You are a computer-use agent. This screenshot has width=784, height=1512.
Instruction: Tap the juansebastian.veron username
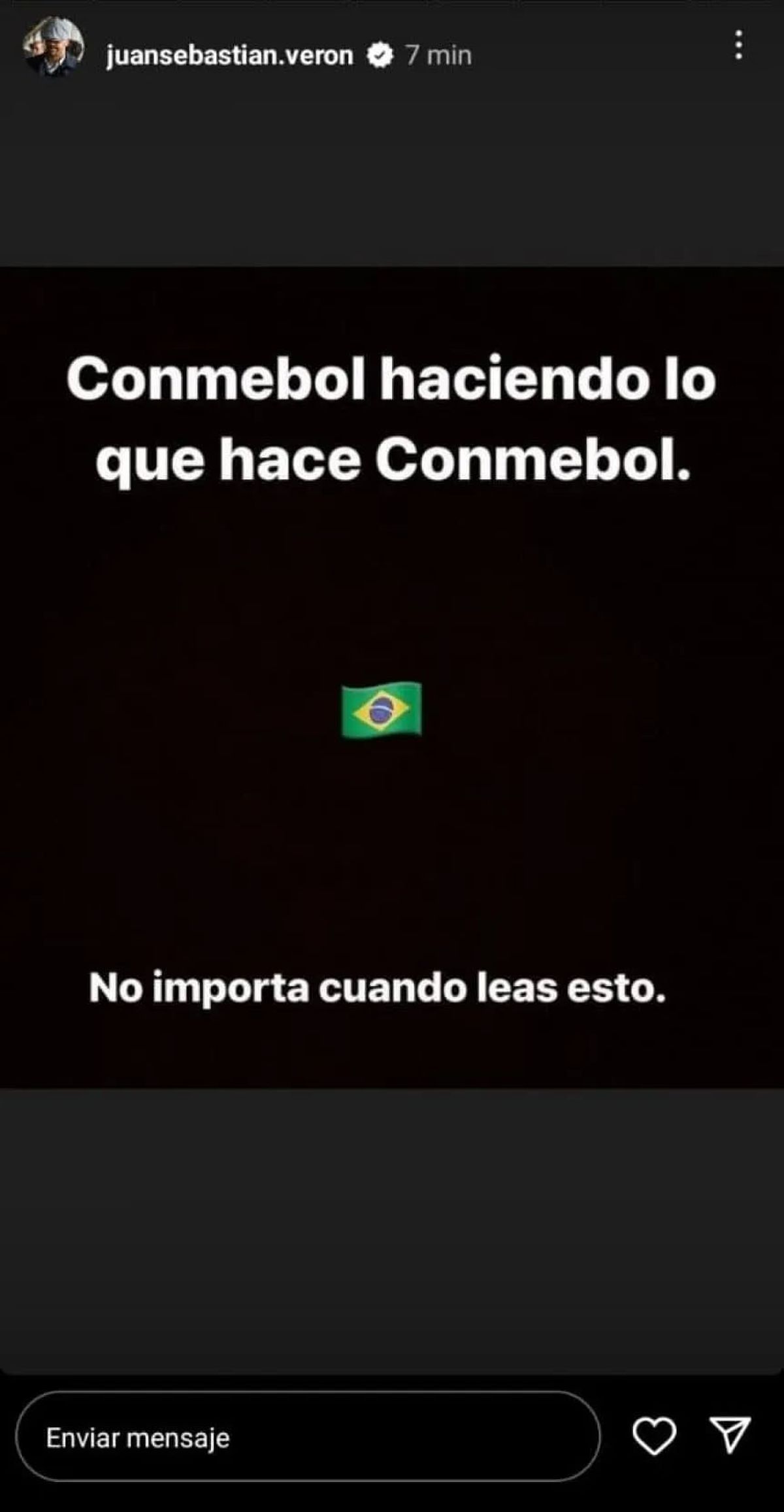(x=229, y=56)
